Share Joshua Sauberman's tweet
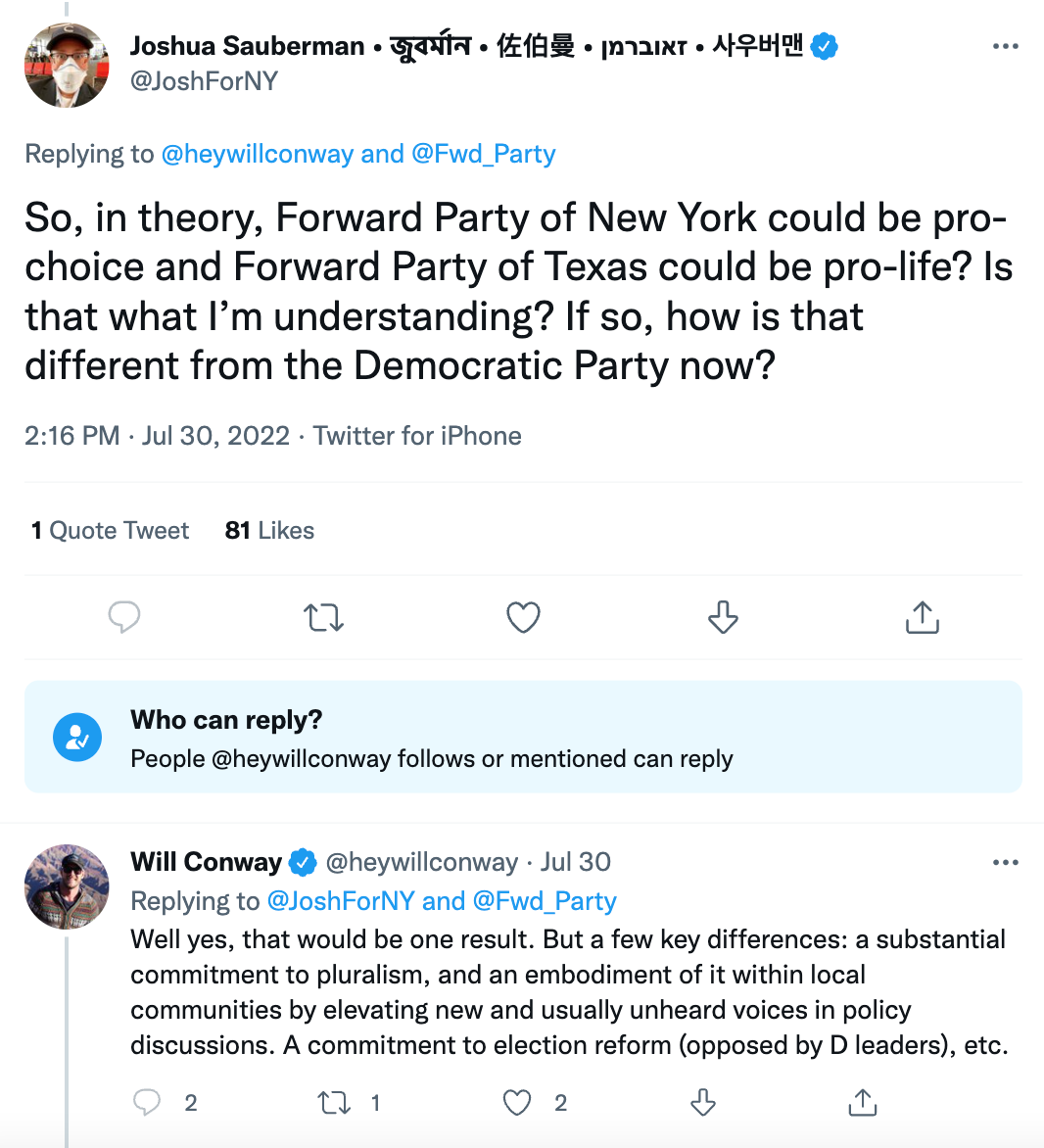This screenshot has height=1148, width=1044. 922,617
